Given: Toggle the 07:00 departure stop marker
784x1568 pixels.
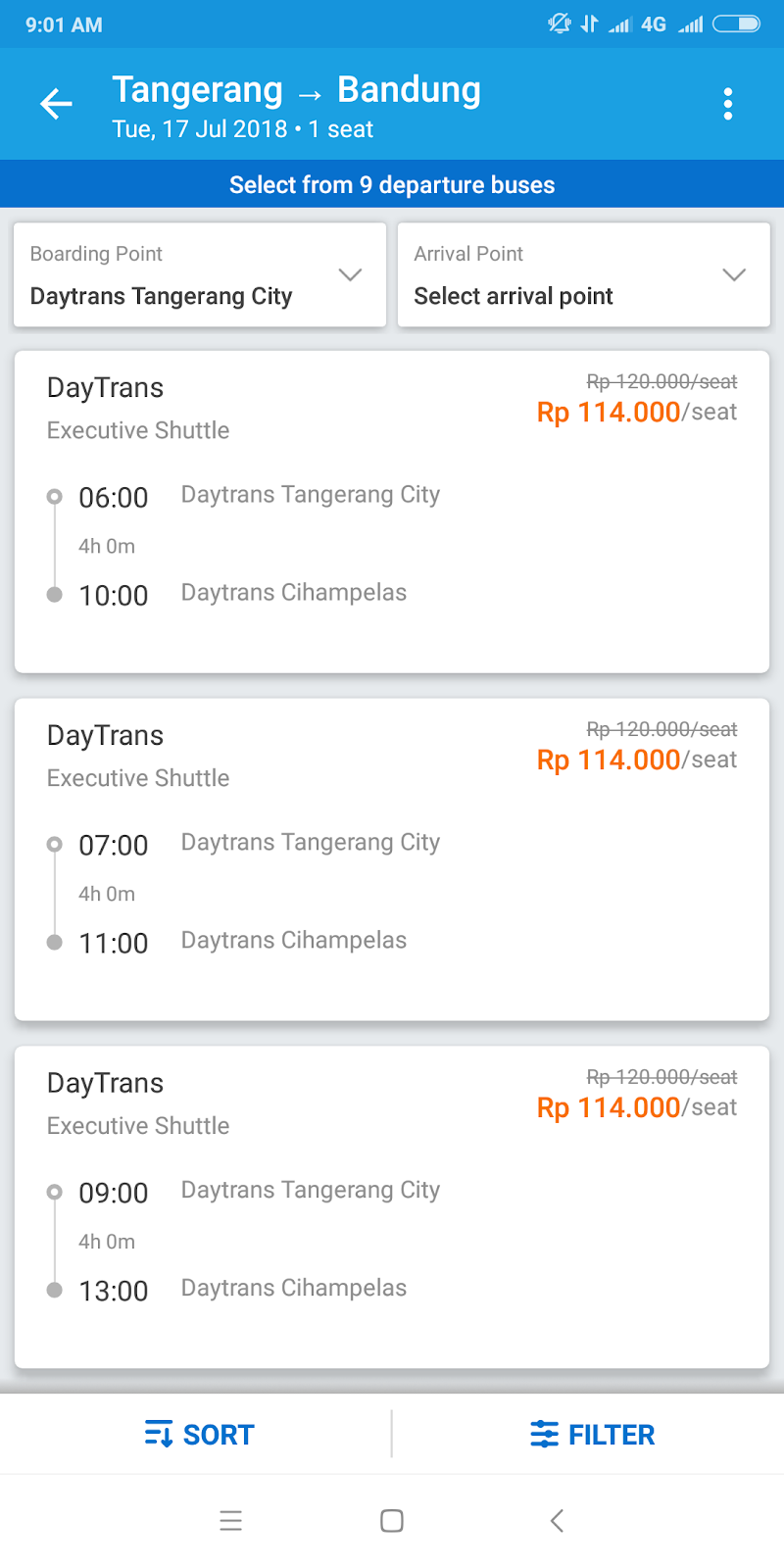Looking at the screenshot, I should (56, 845).
